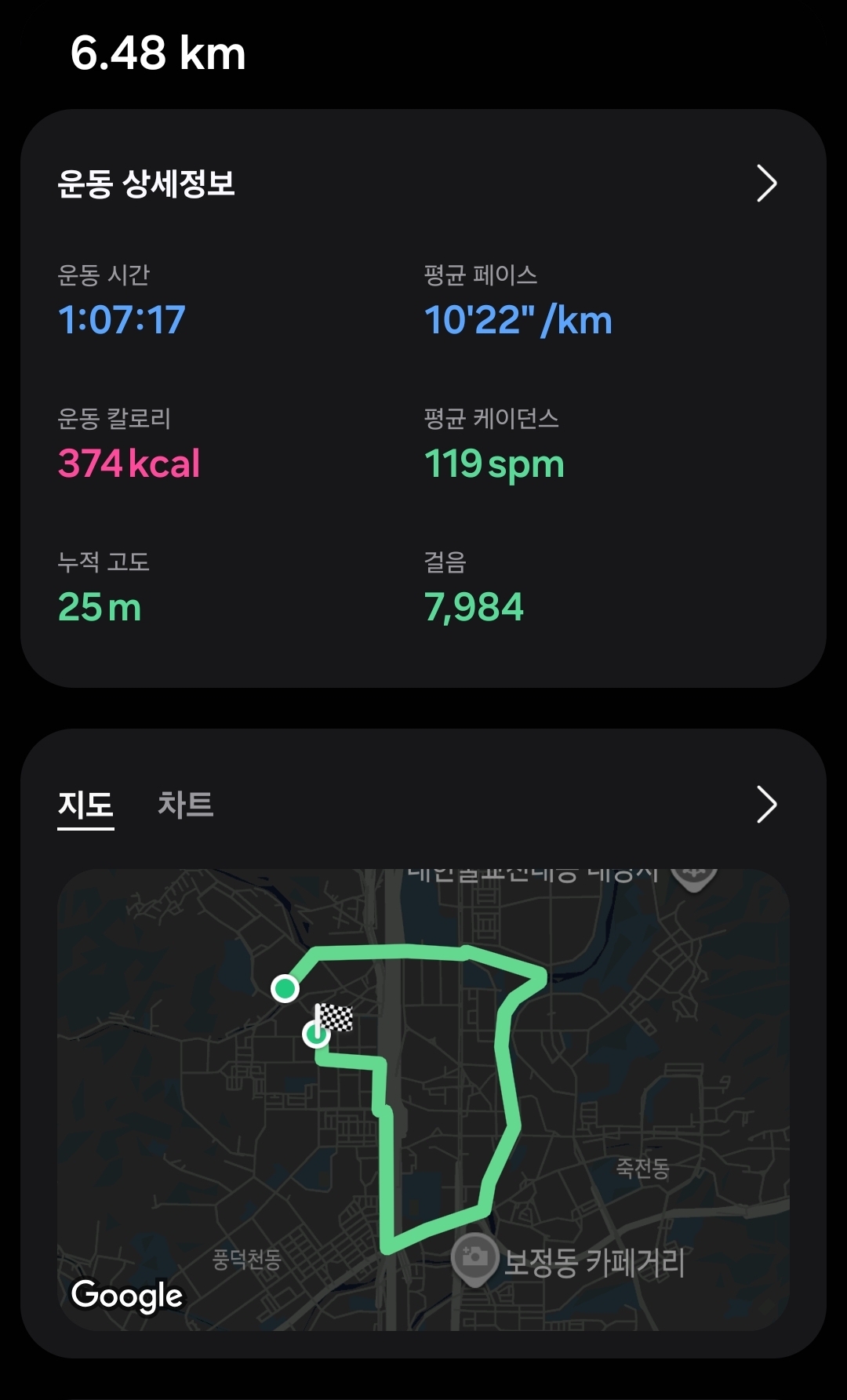847x1400 pixels.
Task: Open 운동 상세정보 with its chevron
Action: pos(766,184)
